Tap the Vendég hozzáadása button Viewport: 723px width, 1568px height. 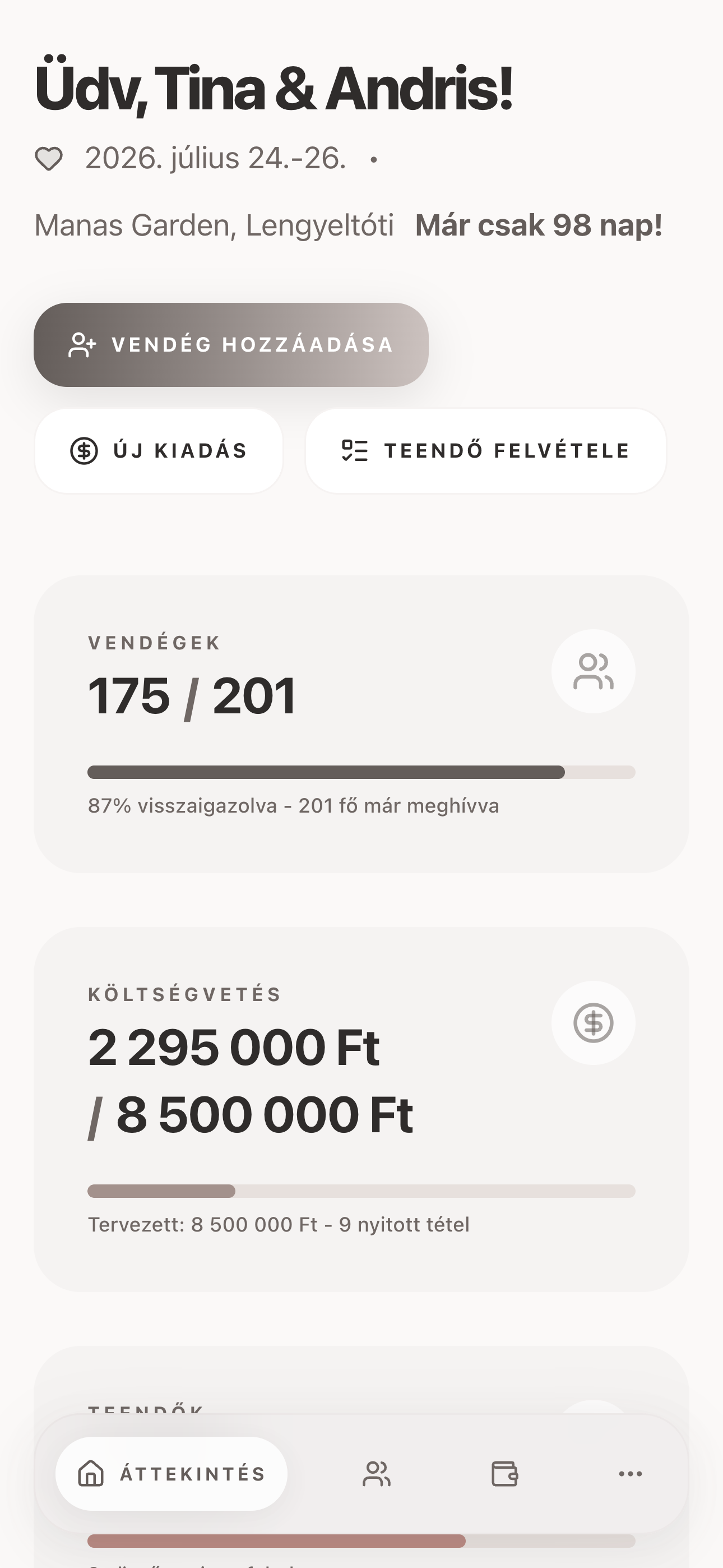click(x=231, y=344)
